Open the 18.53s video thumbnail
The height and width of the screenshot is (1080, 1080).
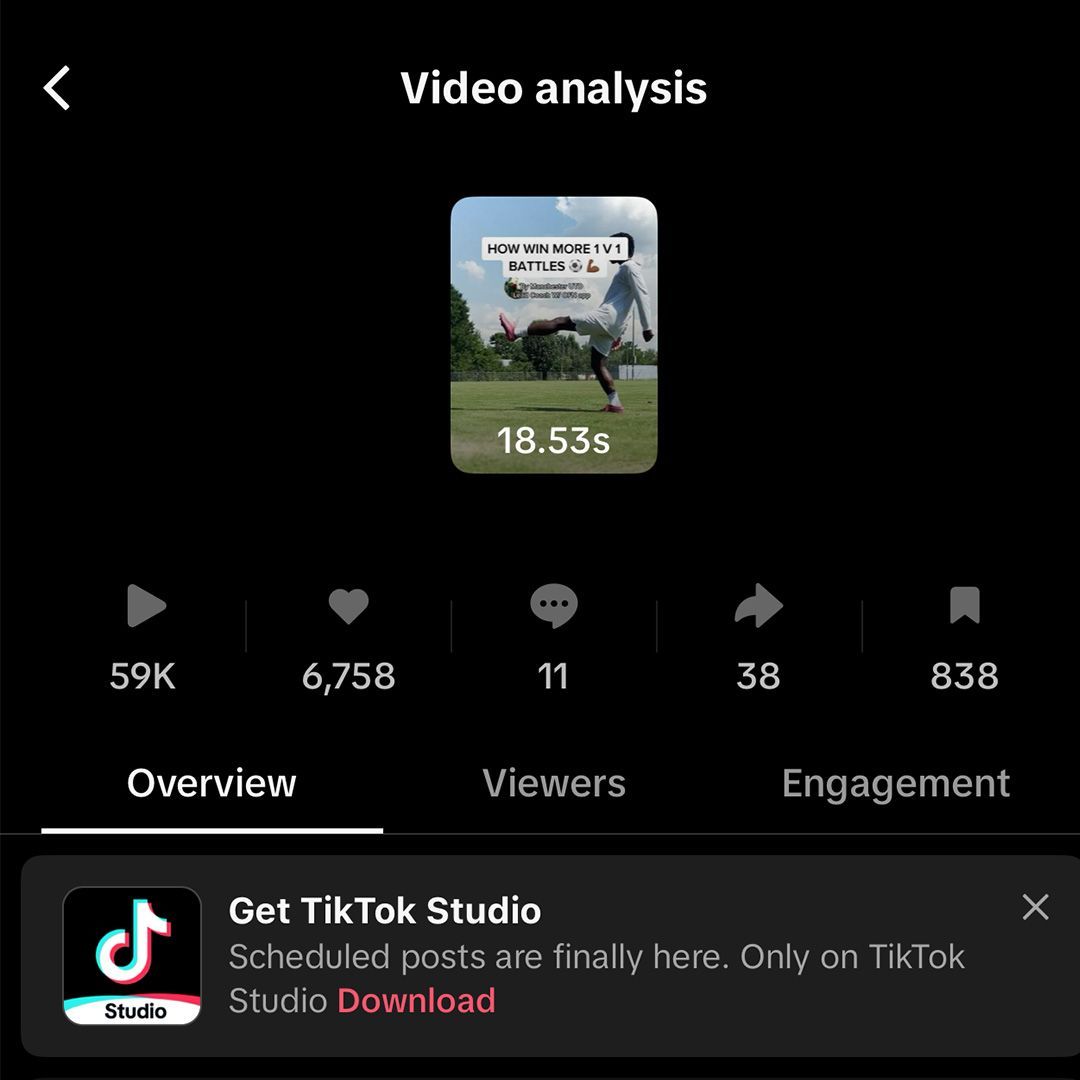click(553, 334)
